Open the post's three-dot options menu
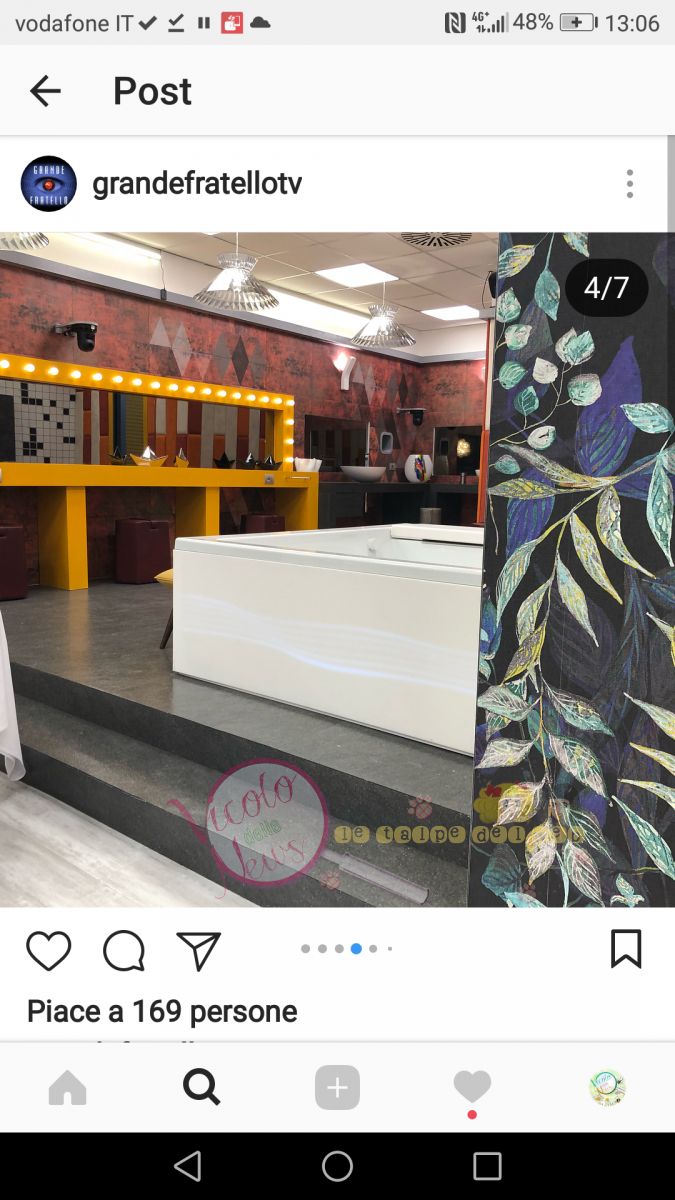This screenshot has width=675, height=1200. (x=629, y=184)
